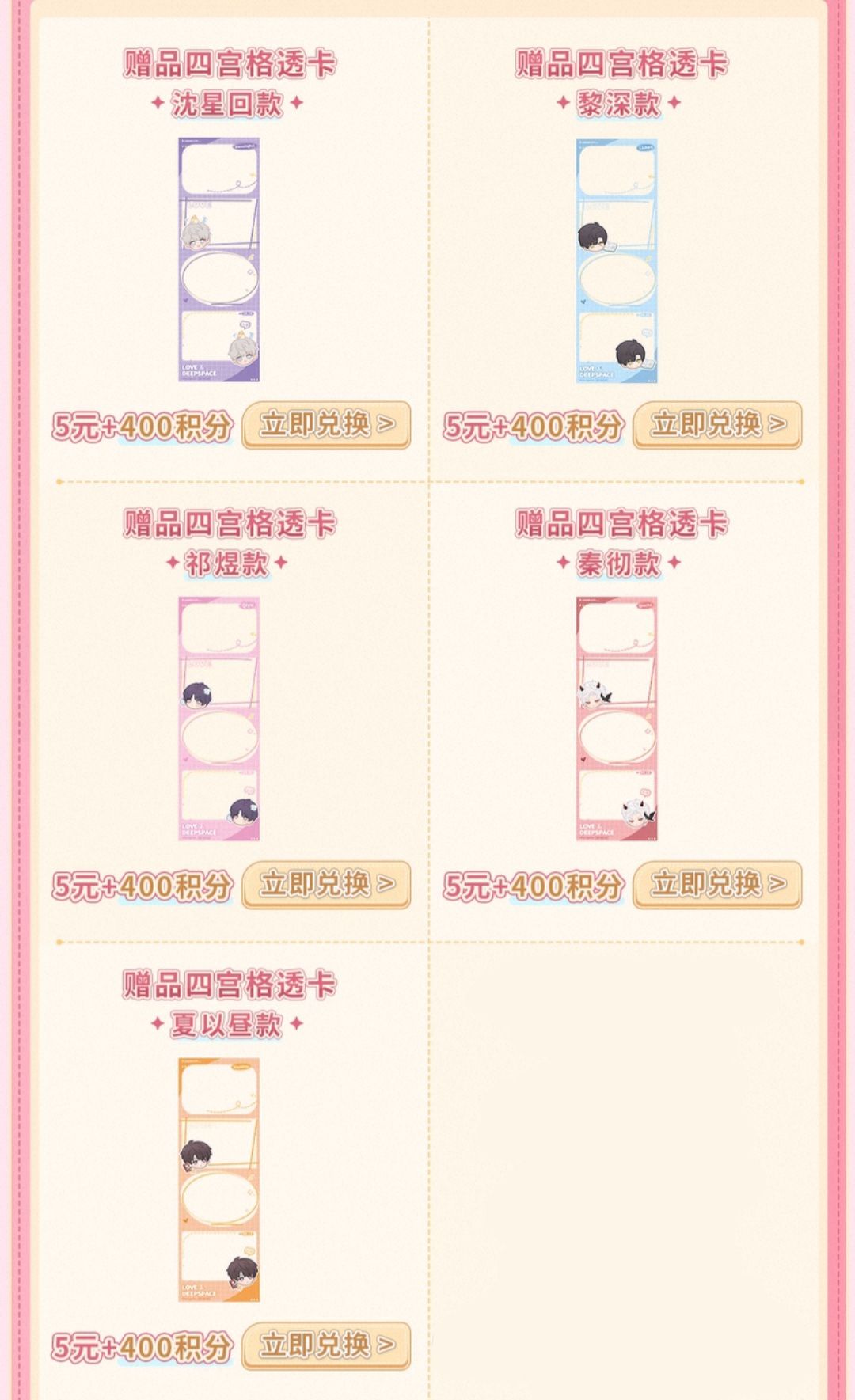The height and width of the screenshot is (1400, 855).
Task: Exchange points for the 祁煜款 card
Action: 326,884
